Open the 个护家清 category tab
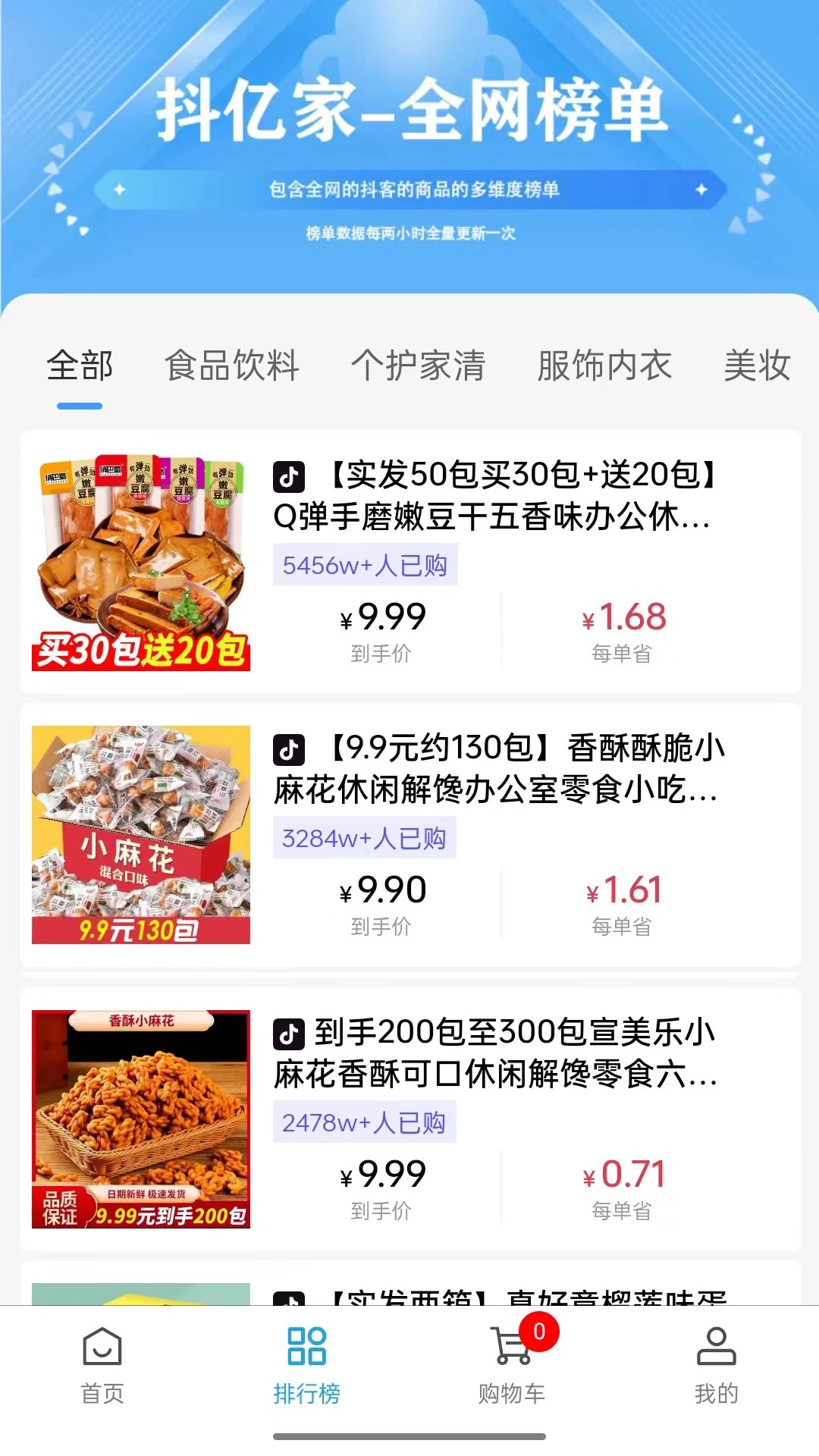Viewport: 819px width, 1456px height. pos(418,366)
